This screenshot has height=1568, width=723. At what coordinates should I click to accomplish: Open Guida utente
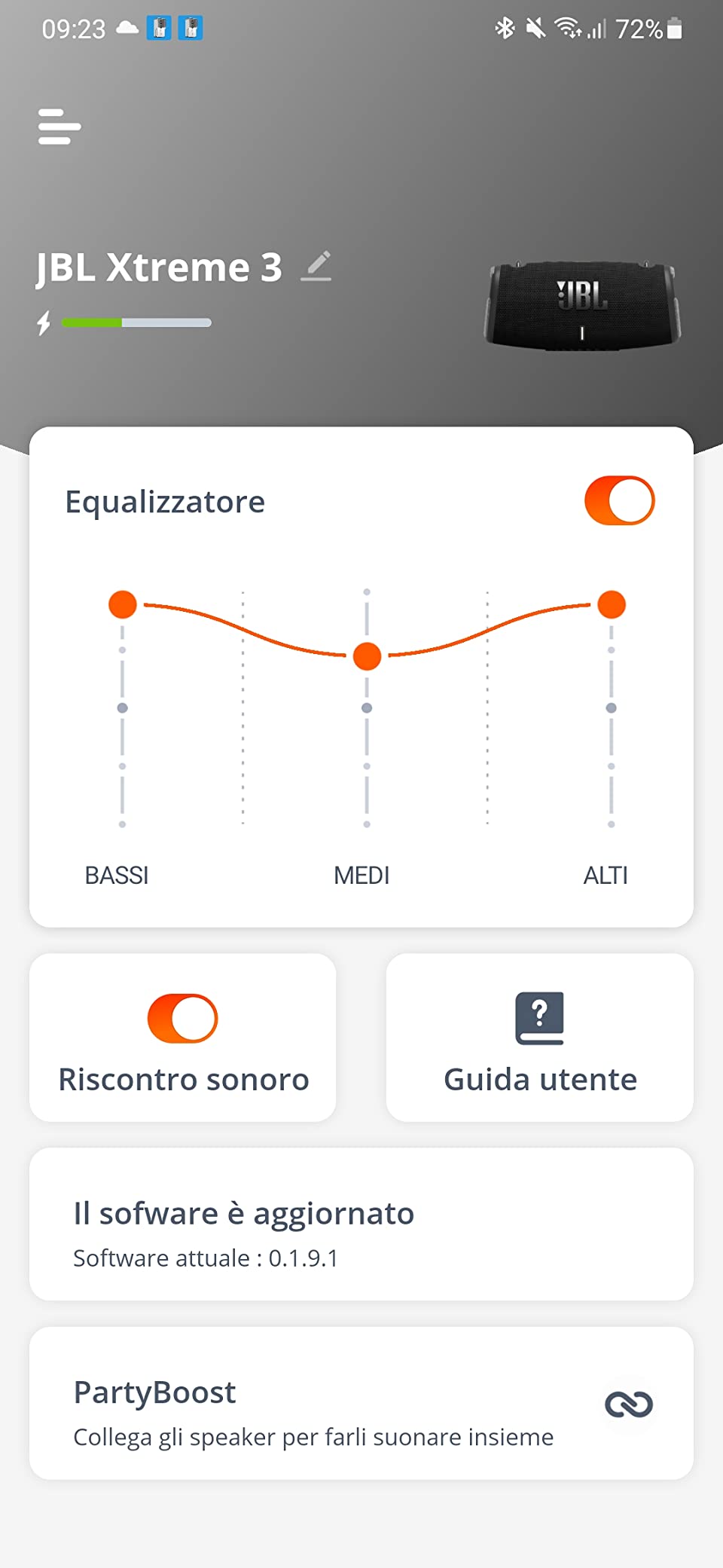pyautogui.click(x=539, y=1038)
